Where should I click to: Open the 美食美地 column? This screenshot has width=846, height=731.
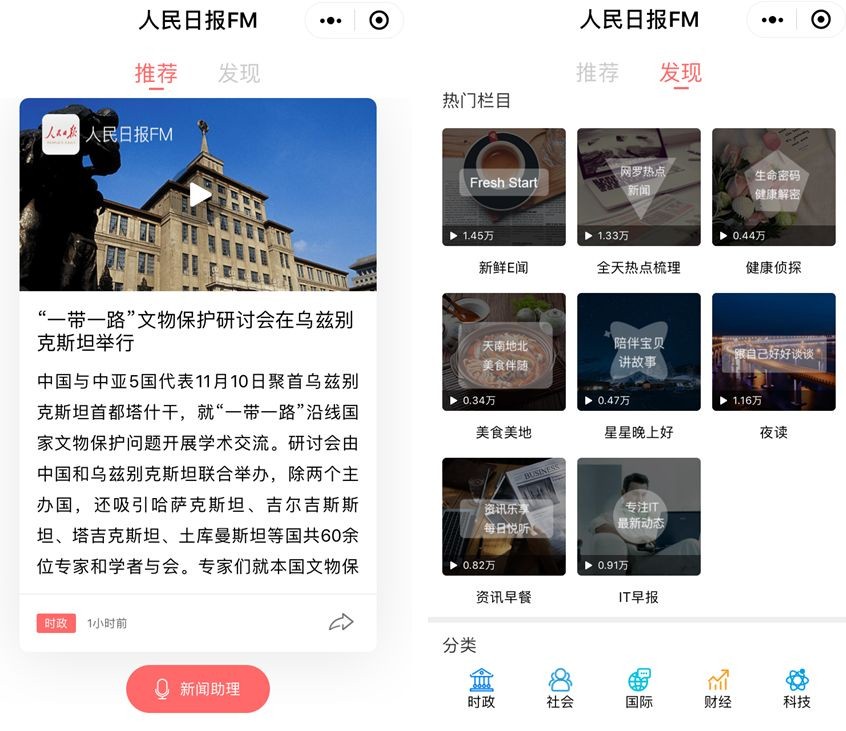[x=503, y=352]
